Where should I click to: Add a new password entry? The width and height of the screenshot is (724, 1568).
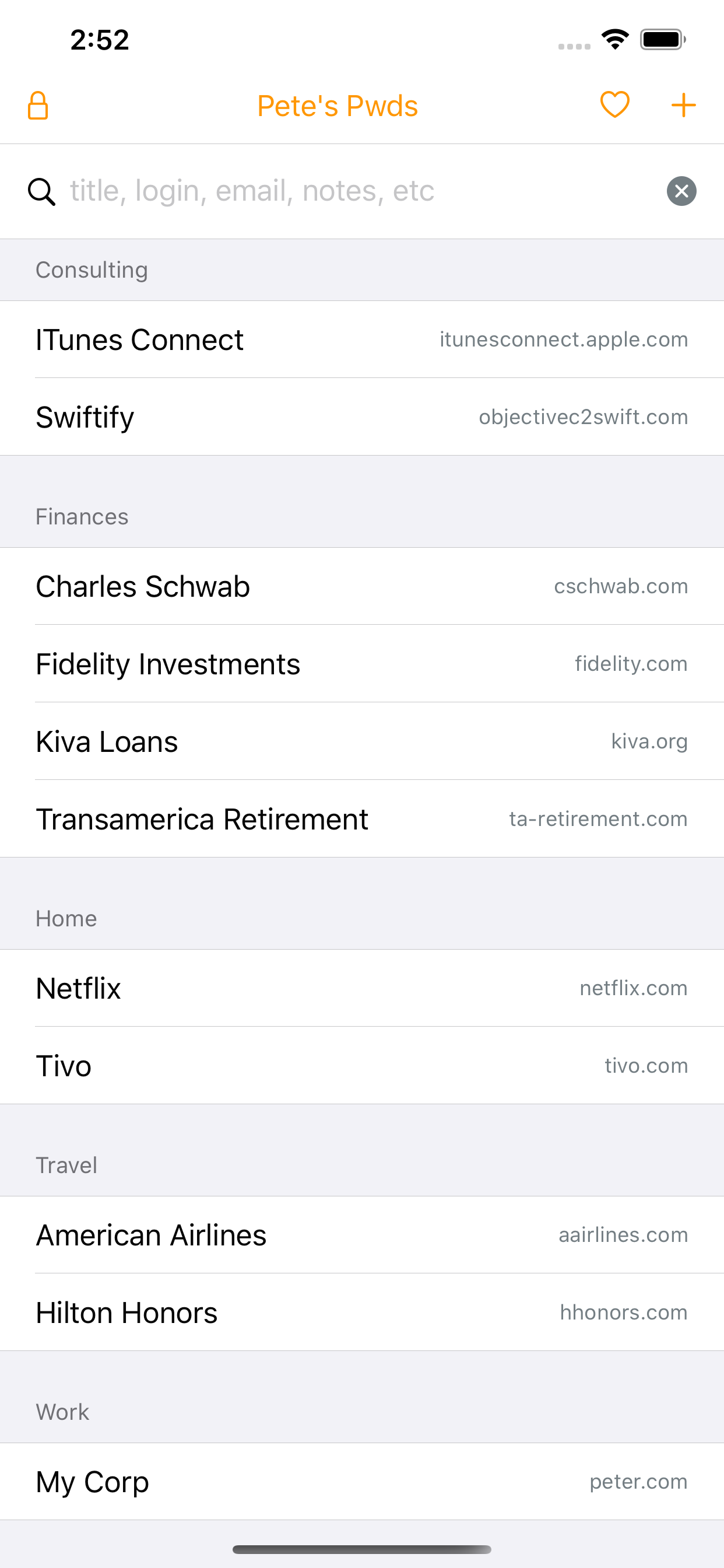(683, 104)
